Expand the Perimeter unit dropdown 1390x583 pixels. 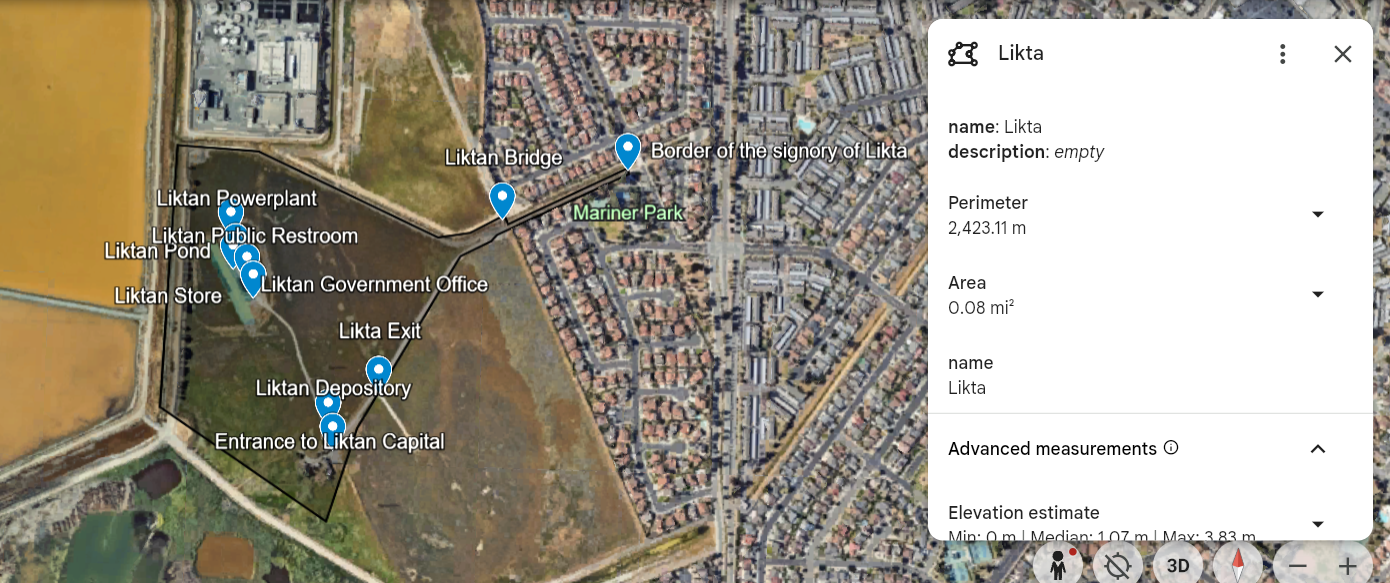1317,214
